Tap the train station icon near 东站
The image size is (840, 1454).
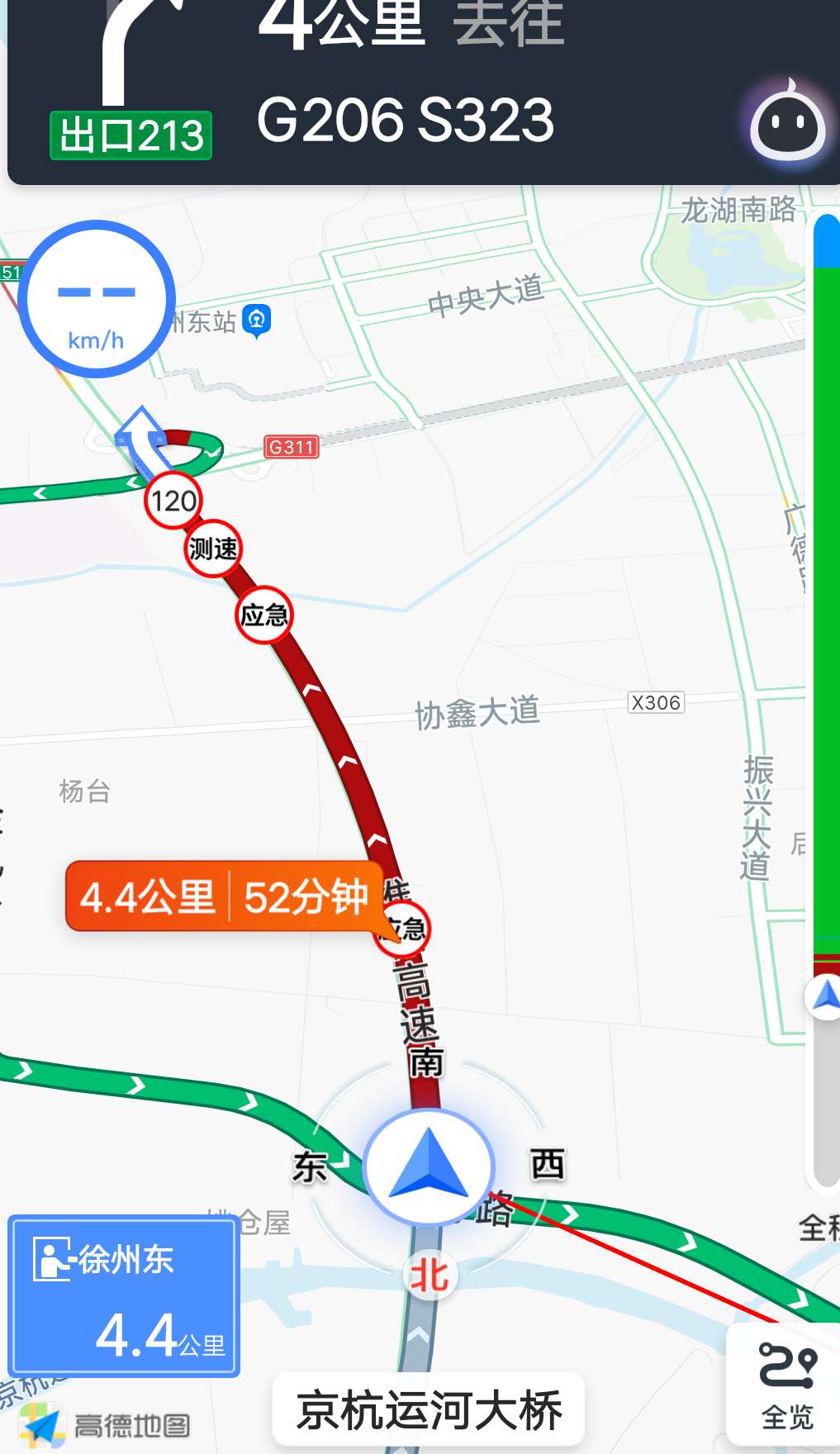(257, 320)
